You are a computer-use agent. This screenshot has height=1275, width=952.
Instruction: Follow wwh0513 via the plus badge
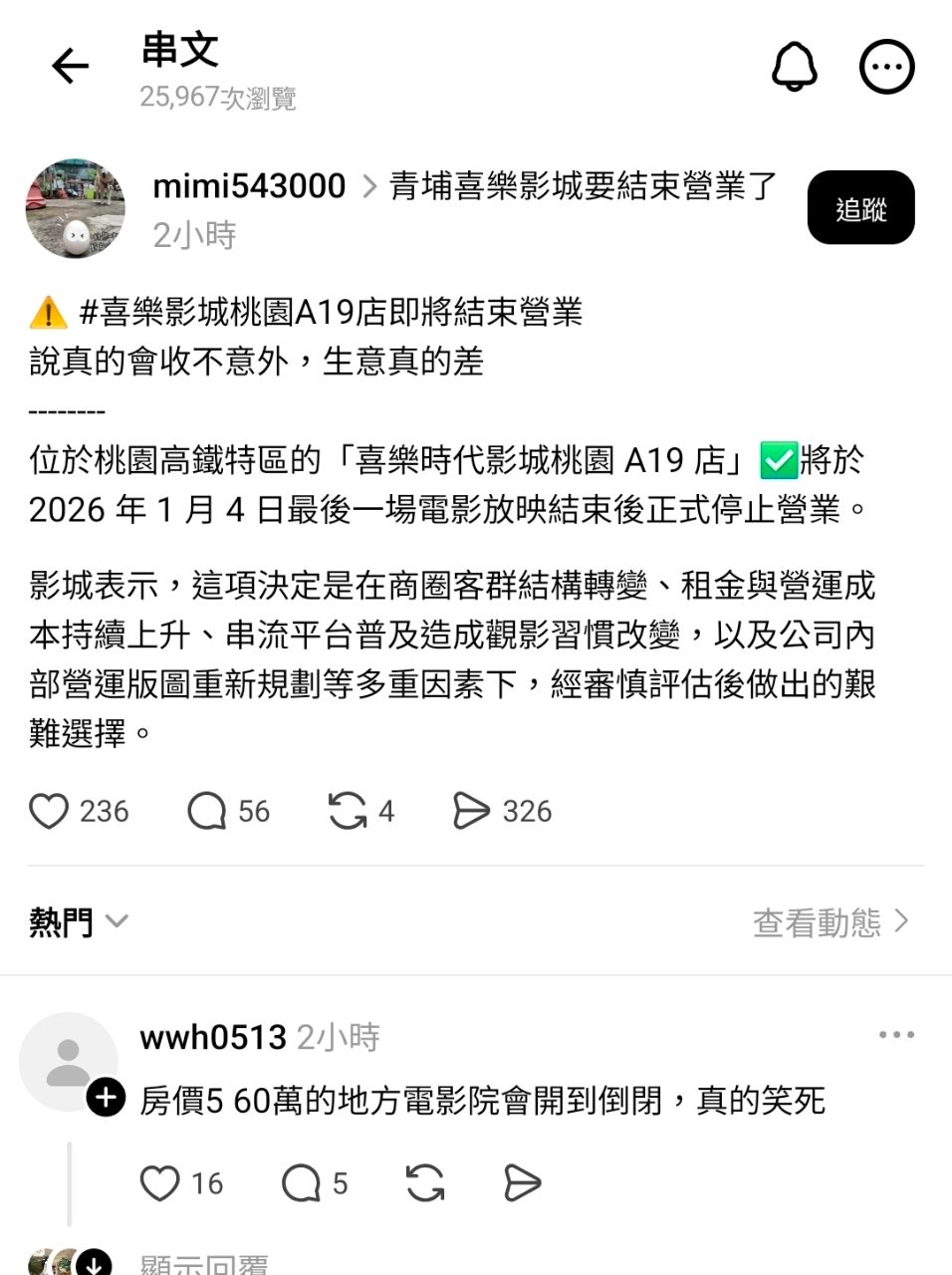click(106, 1098)
